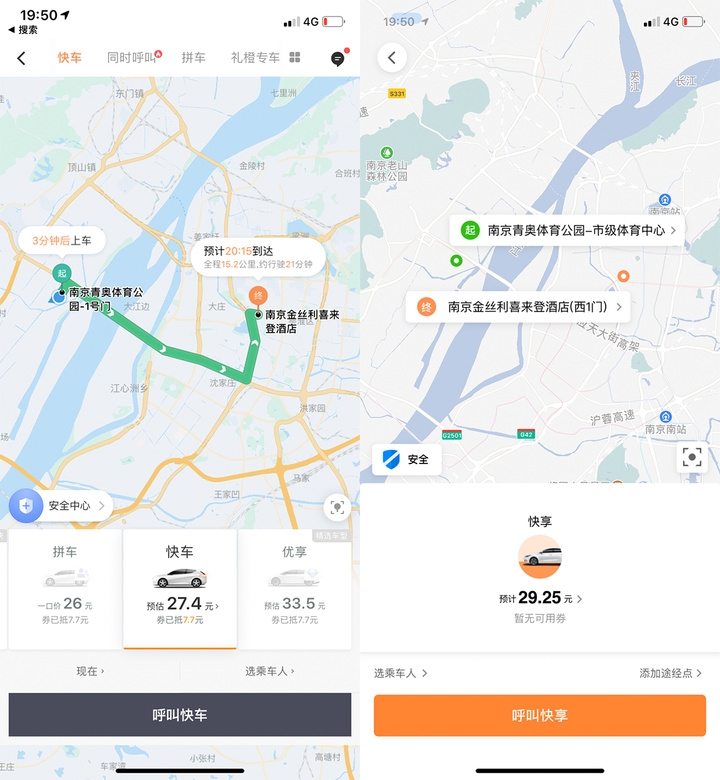Image resolution: width=720 pixels, height=780 pixels.
Task: View the 预计 29.25元 fare details
Action: pos(540,598)
